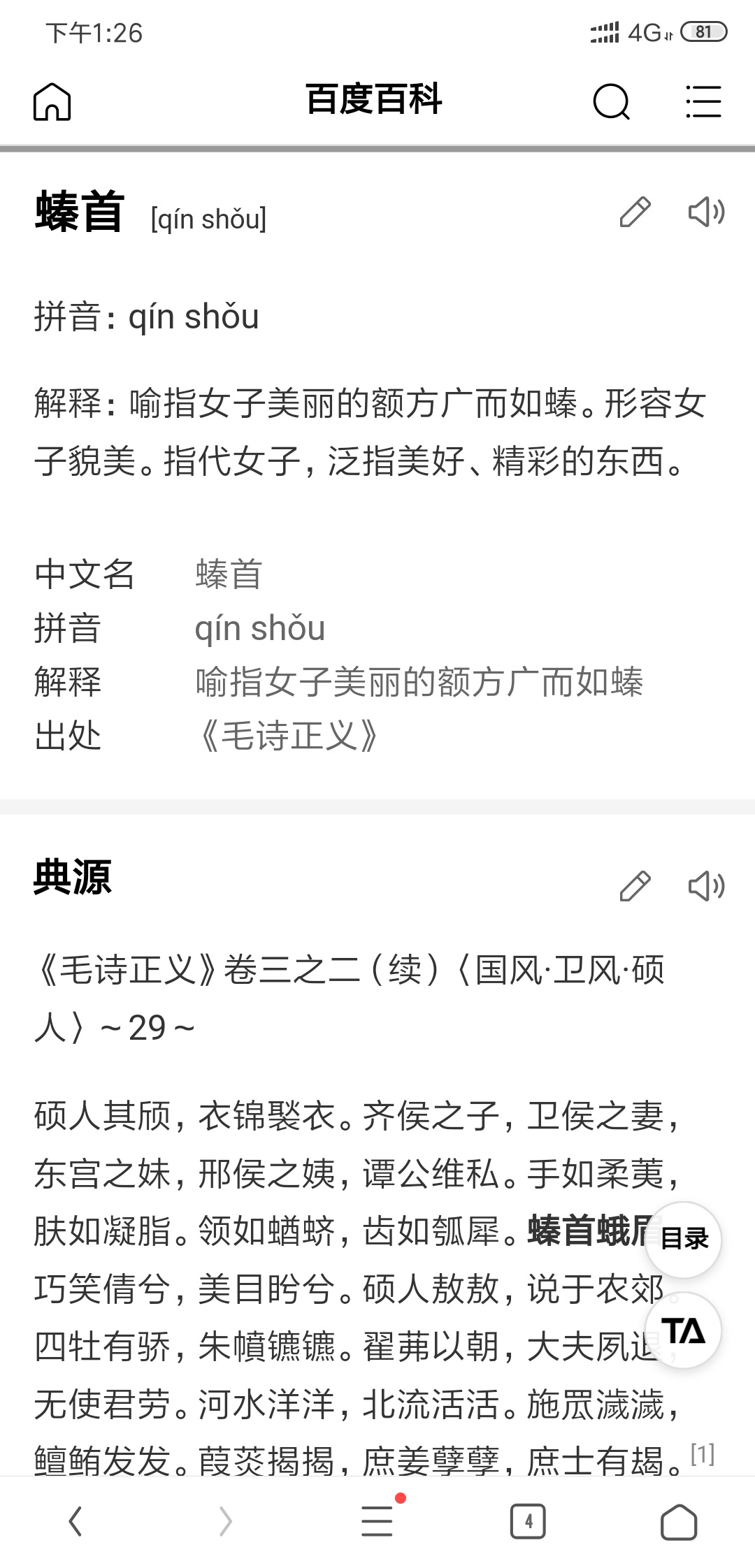Go forward to the next page

click(225, 1520)
